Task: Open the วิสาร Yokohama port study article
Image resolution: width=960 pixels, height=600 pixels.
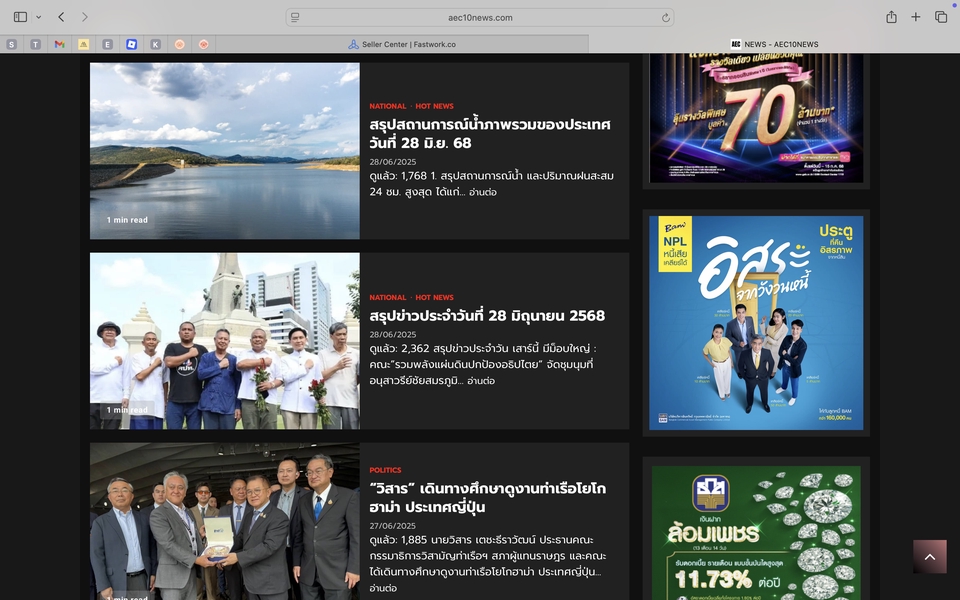Action: coord(487,498)
